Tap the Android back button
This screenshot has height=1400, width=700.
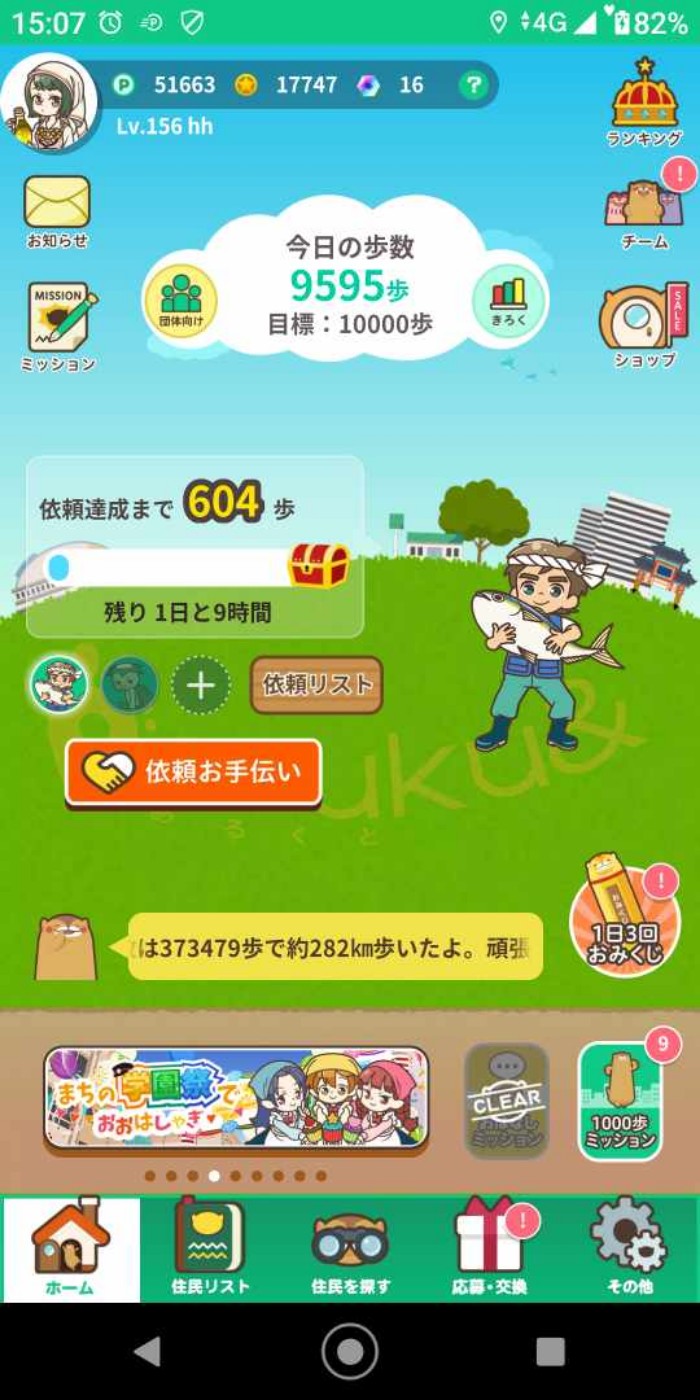tap(148, 1352)
